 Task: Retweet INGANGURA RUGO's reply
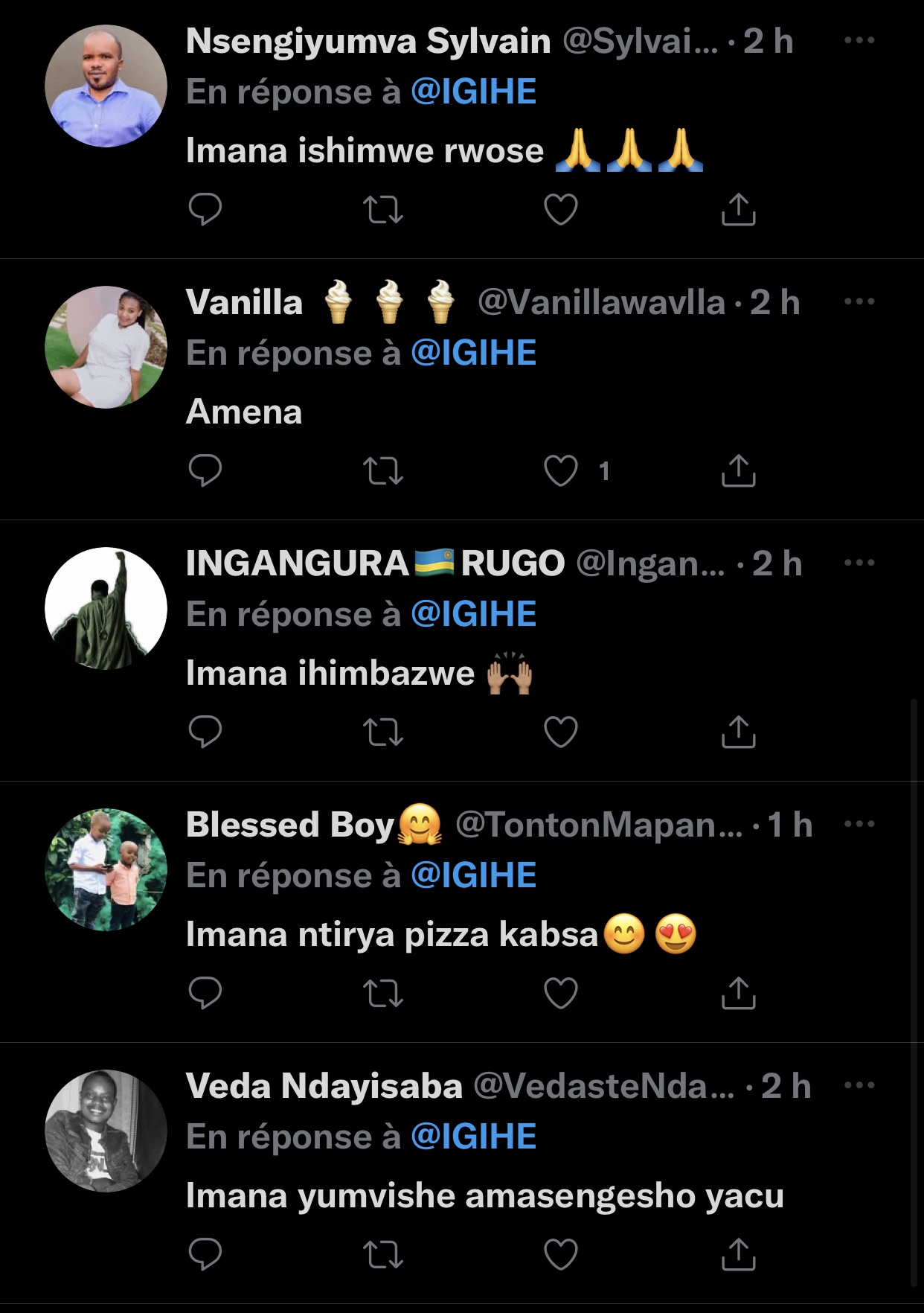382,732
